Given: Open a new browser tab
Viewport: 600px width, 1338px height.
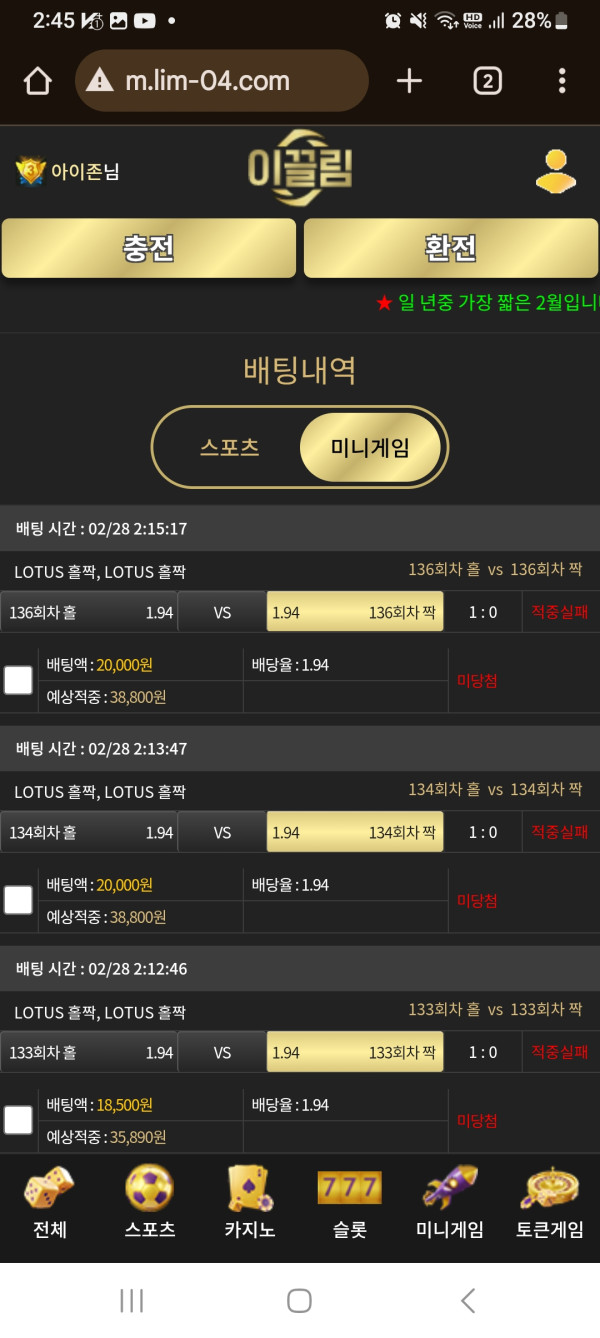Looking at the screenshot, I should (x=409, y=81).
